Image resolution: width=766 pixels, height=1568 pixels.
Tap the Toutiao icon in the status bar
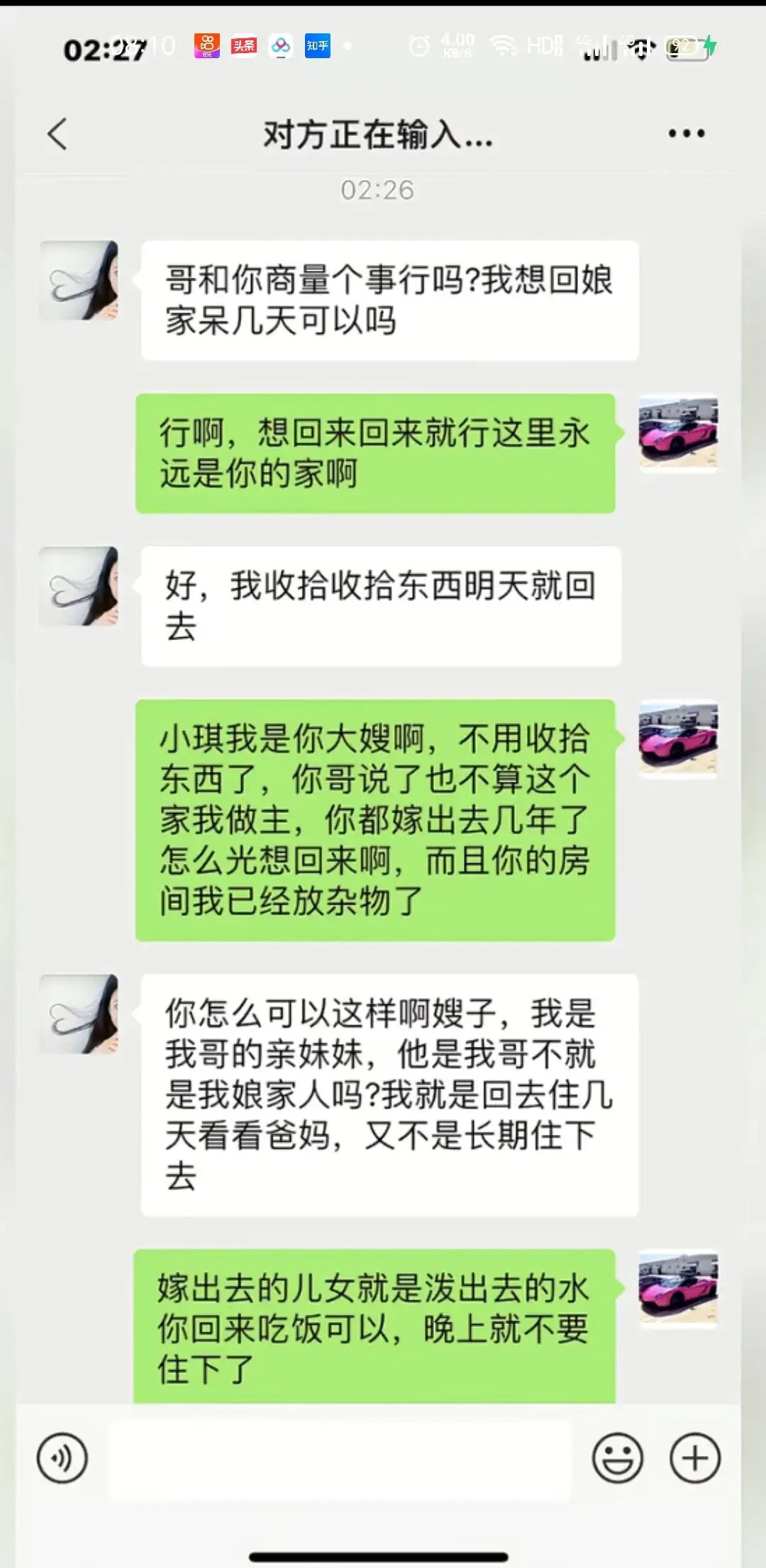coord(244,46)
